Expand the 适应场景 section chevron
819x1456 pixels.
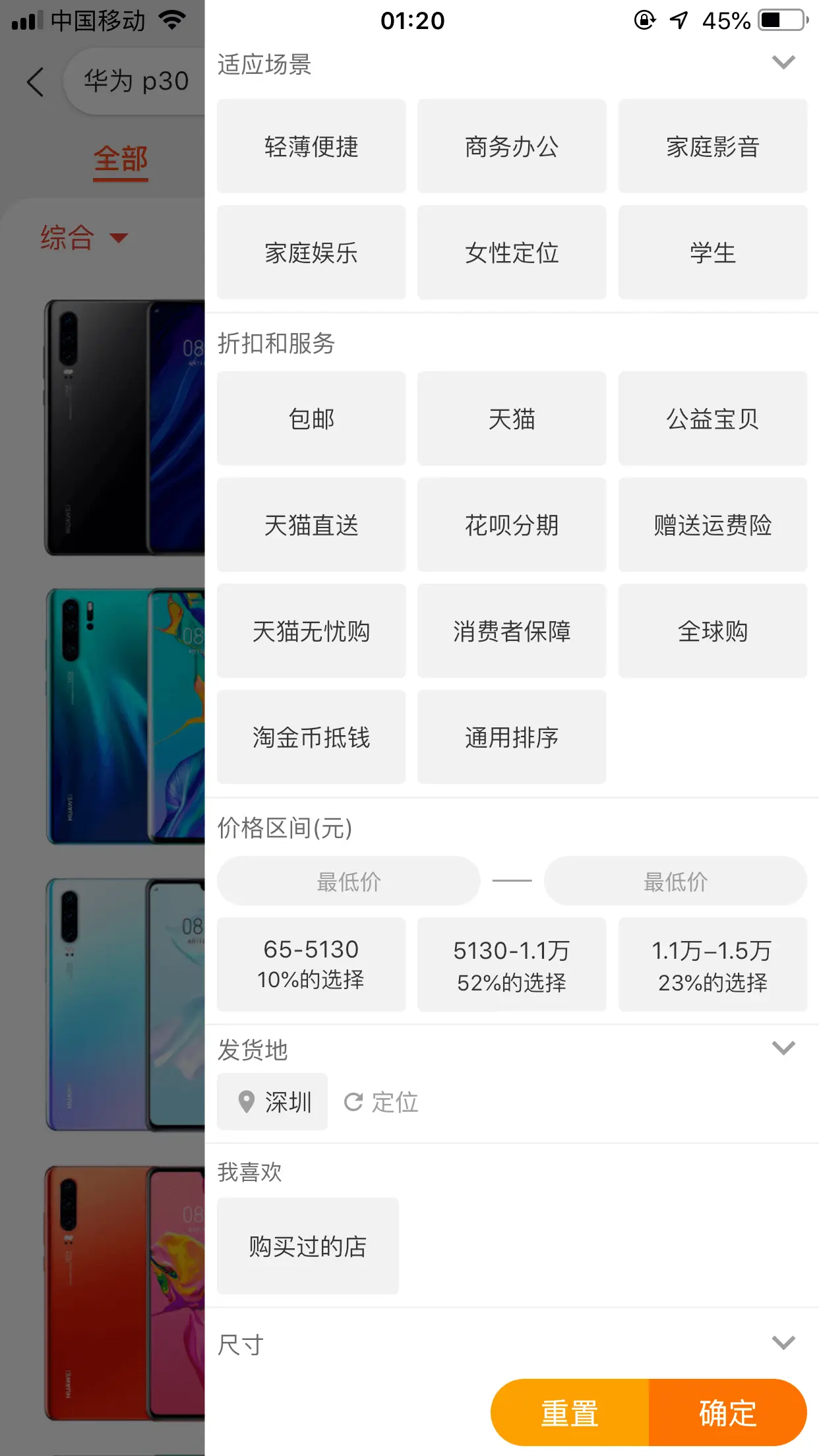tap(783, 63)
